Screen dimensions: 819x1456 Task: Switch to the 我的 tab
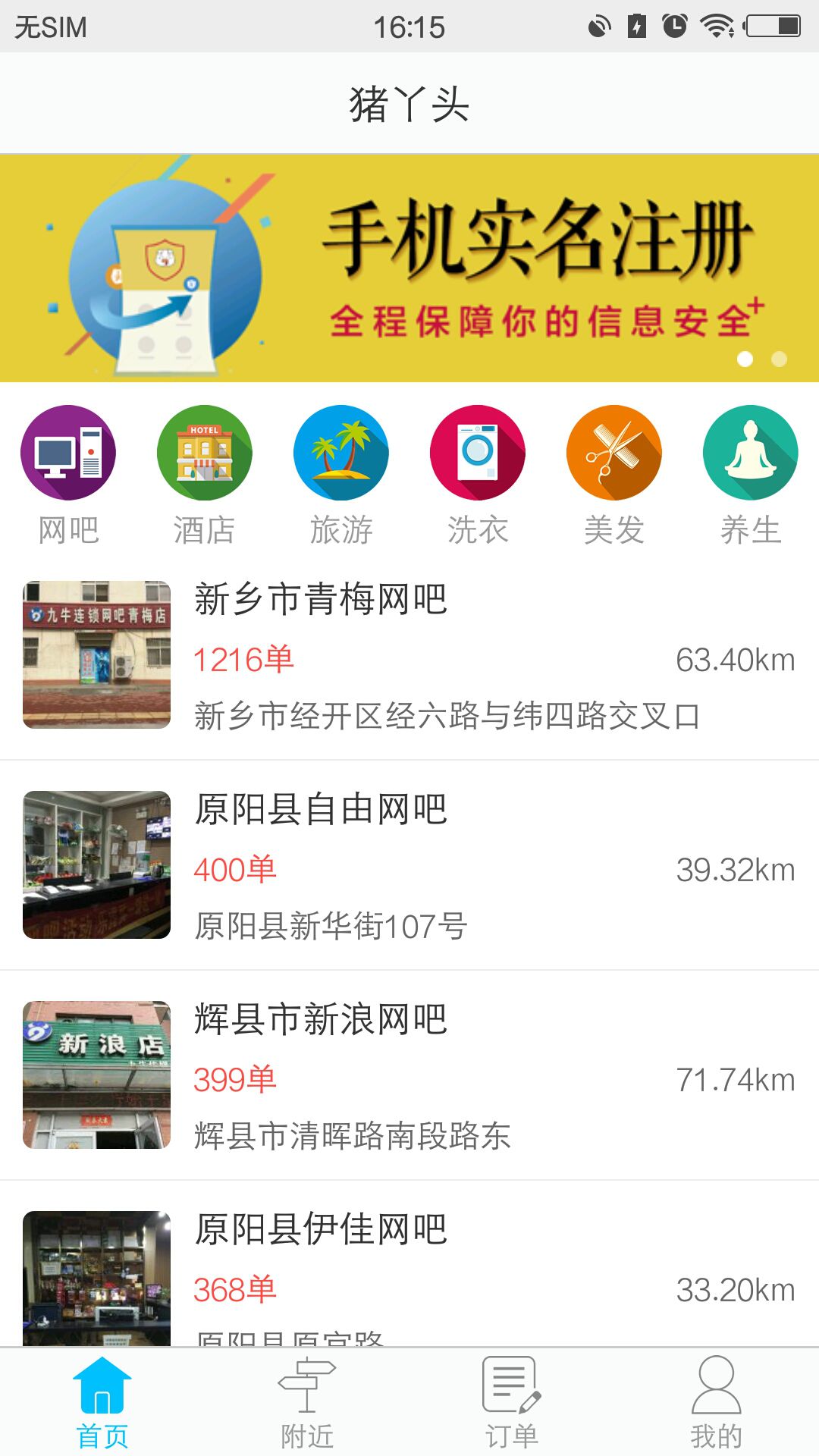716,1403
